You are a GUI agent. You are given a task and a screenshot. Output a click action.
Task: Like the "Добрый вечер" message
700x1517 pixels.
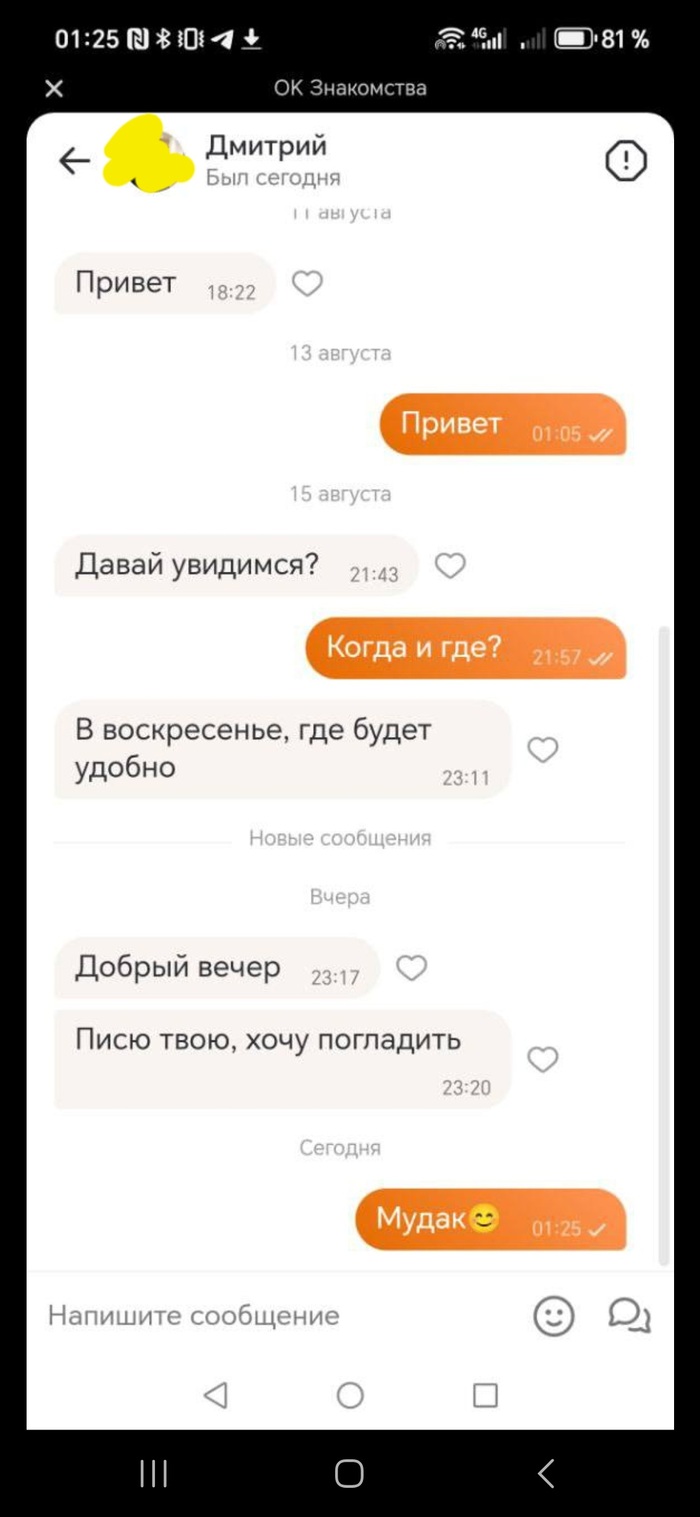coord(411,967)
